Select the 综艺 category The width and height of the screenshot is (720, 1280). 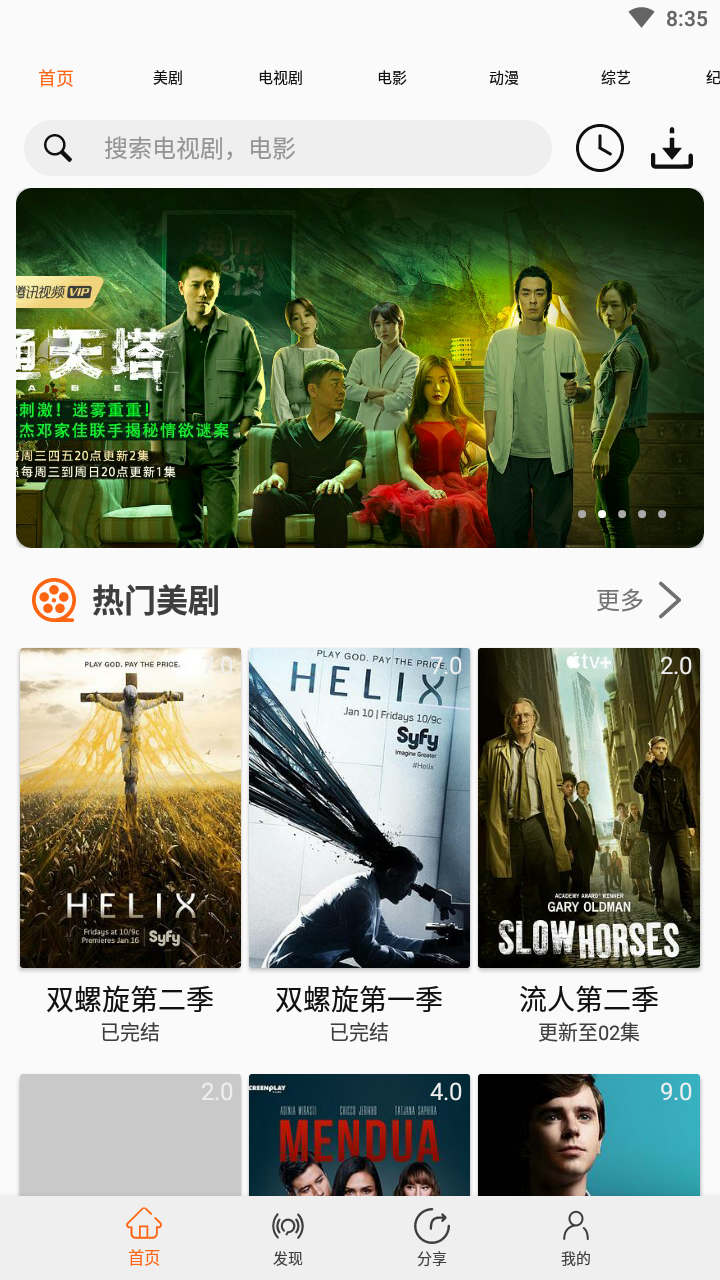614,77
